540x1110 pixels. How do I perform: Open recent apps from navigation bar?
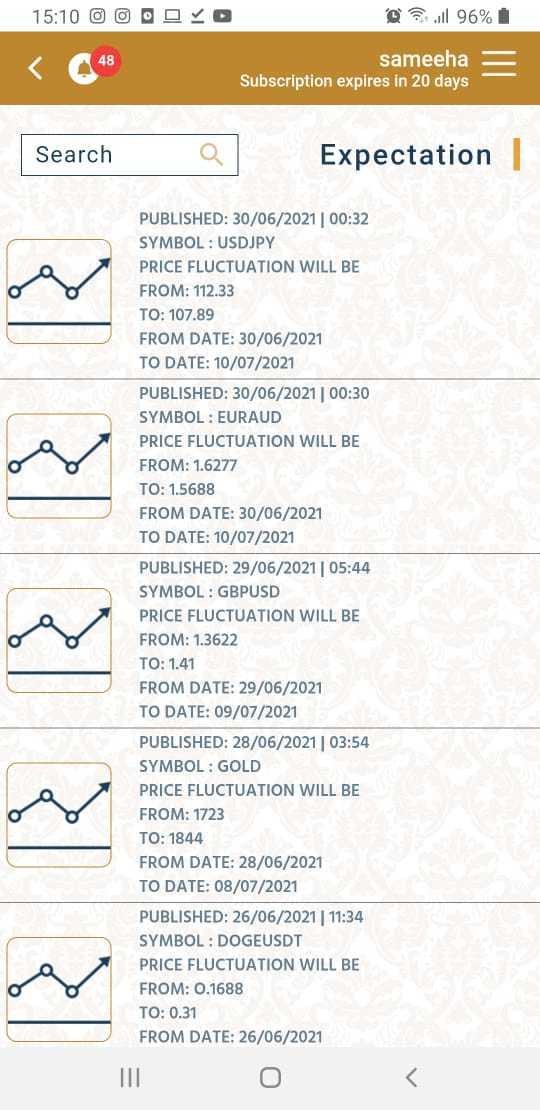point(130,1077)
